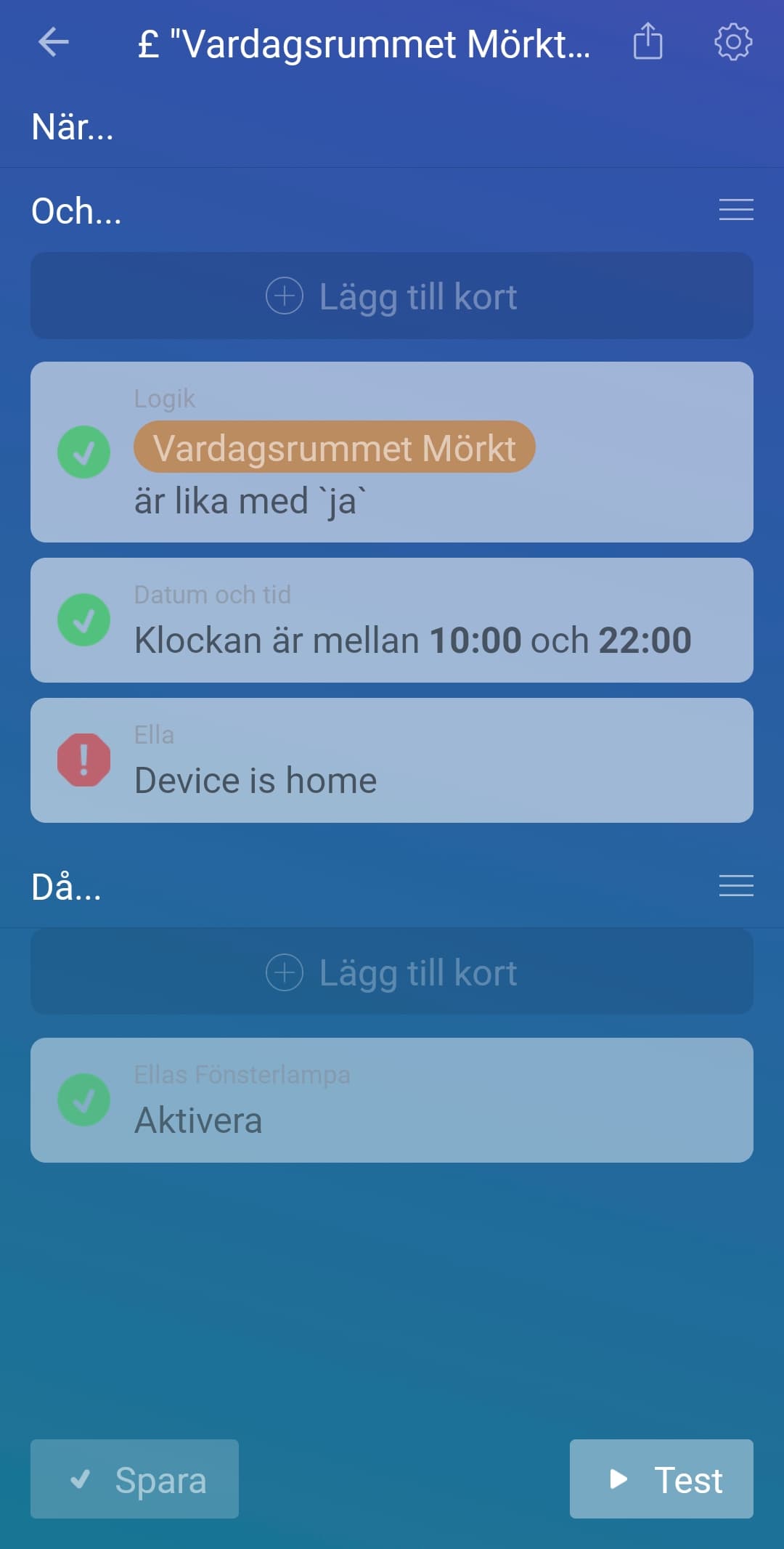Open the Ellas Fönsterlampa Aktivera card
784x1549 pixels.
[392, 1100]
